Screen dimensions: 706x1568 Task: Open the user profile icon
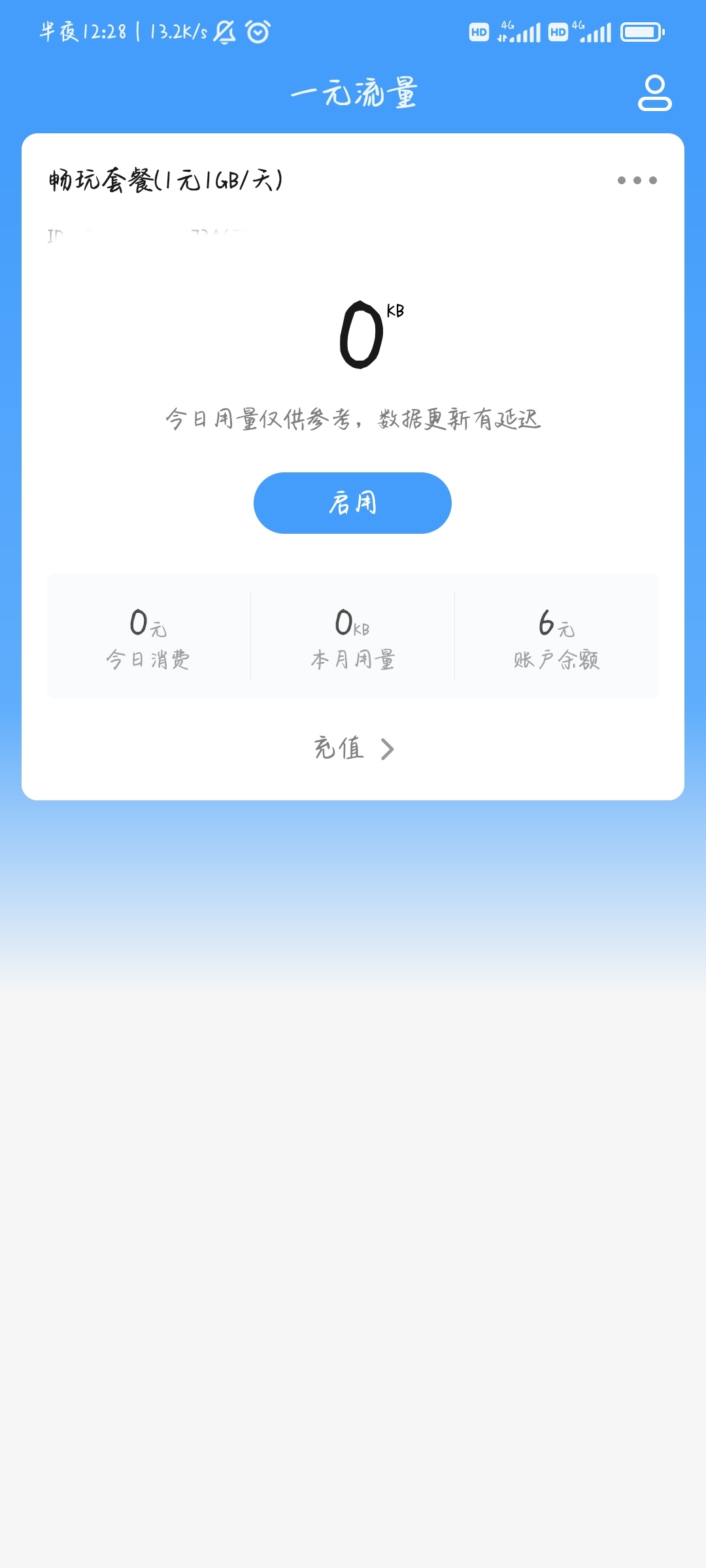tap(654, 93)
